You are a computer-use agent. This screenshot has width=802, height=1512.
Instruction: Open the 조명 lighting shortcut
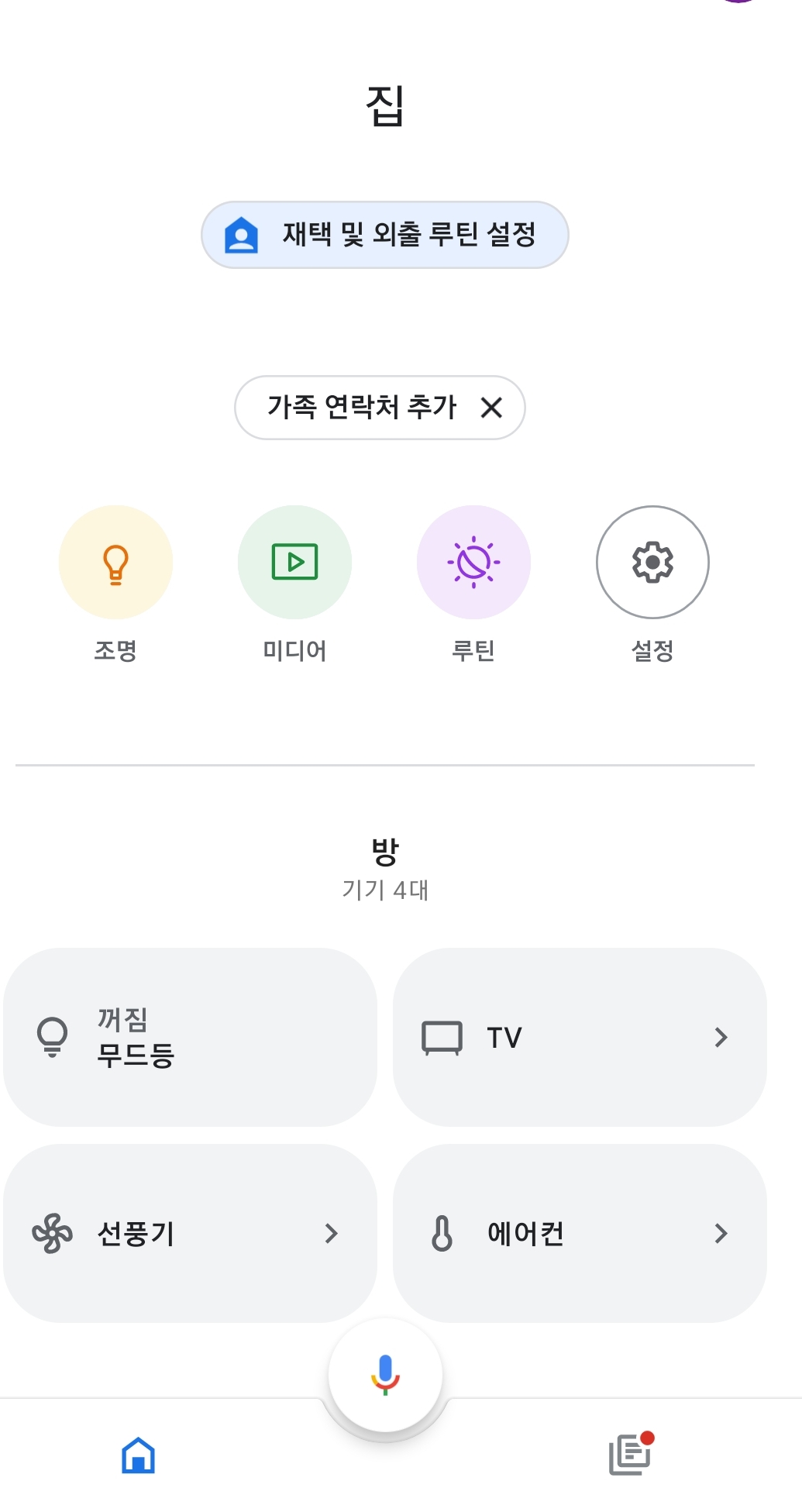[x=115, y=562]
